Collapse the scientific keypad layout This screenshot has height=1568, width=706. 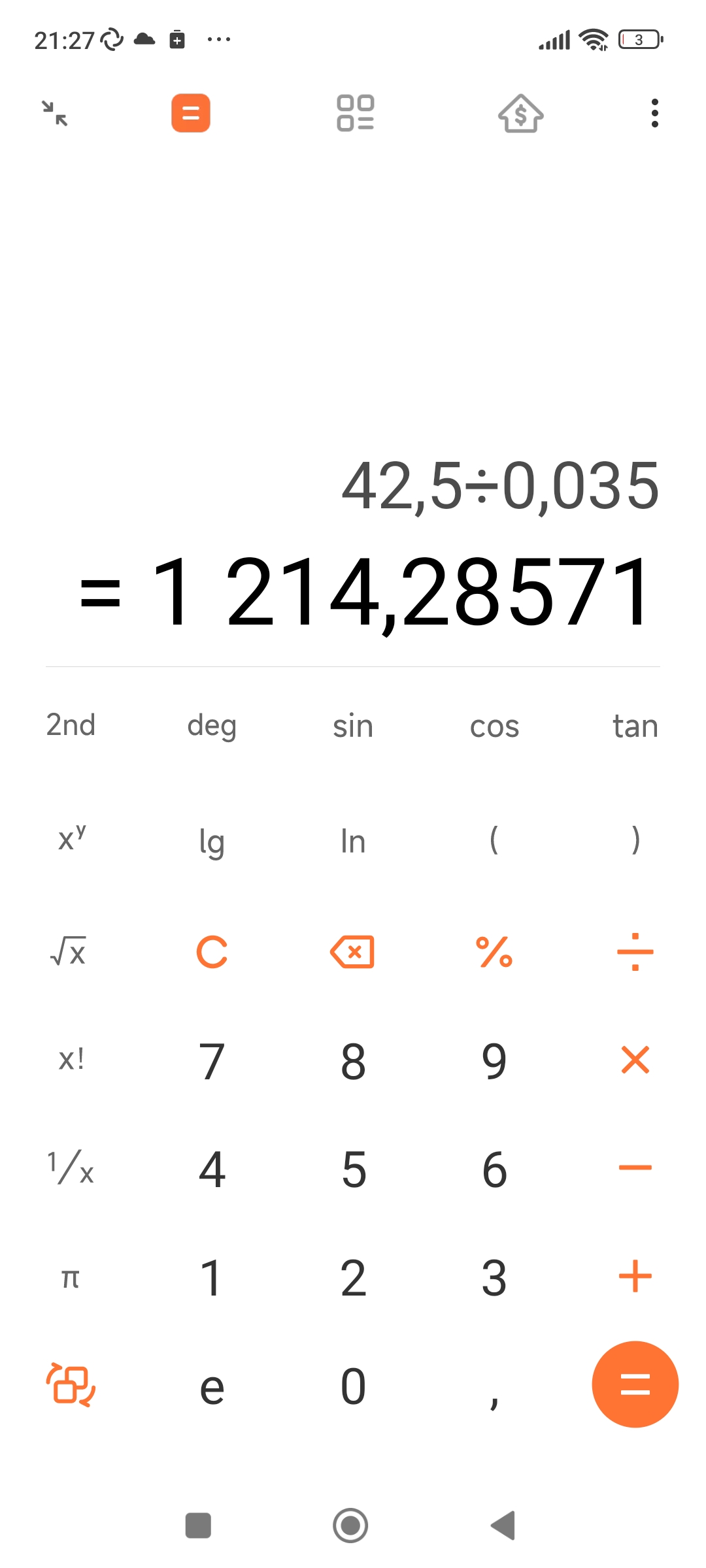(x=71, y=1384)
